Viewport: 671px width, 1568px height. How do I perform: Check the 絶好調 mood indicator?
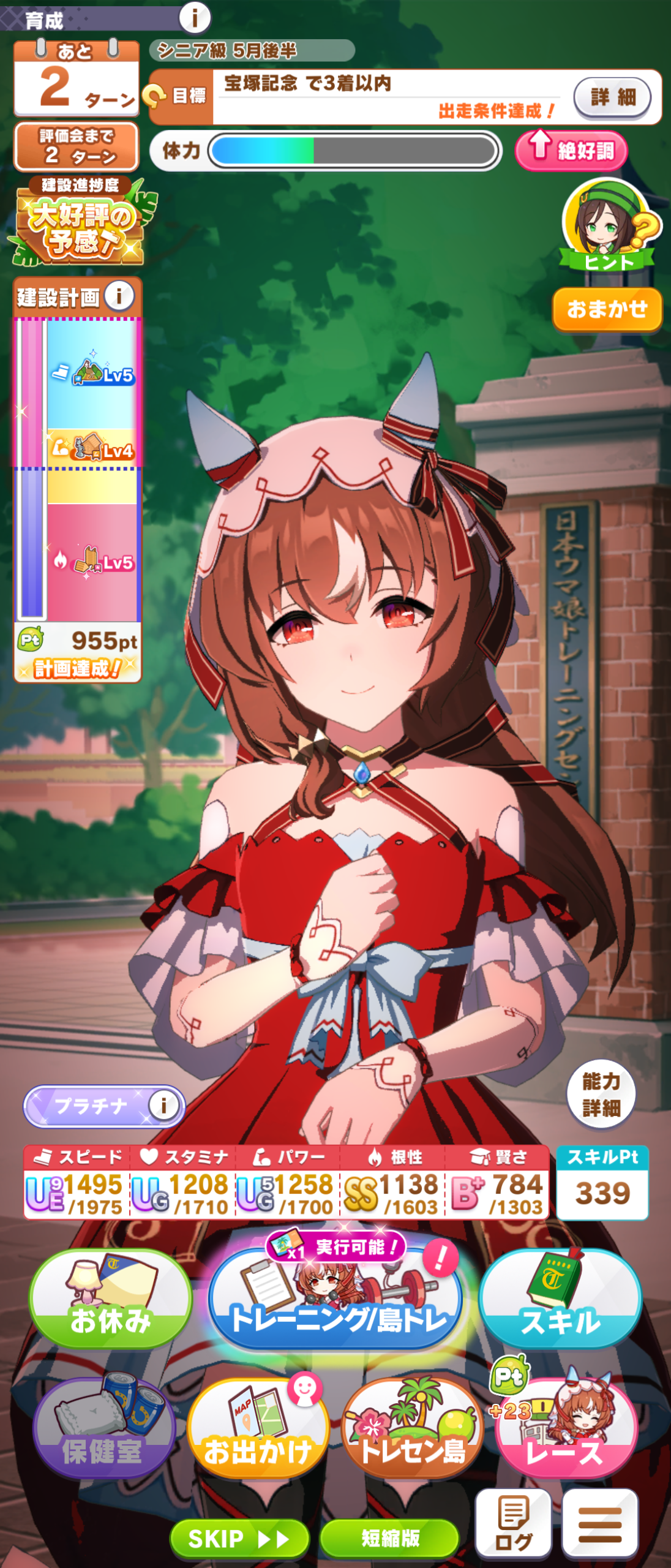pos(571,150)
